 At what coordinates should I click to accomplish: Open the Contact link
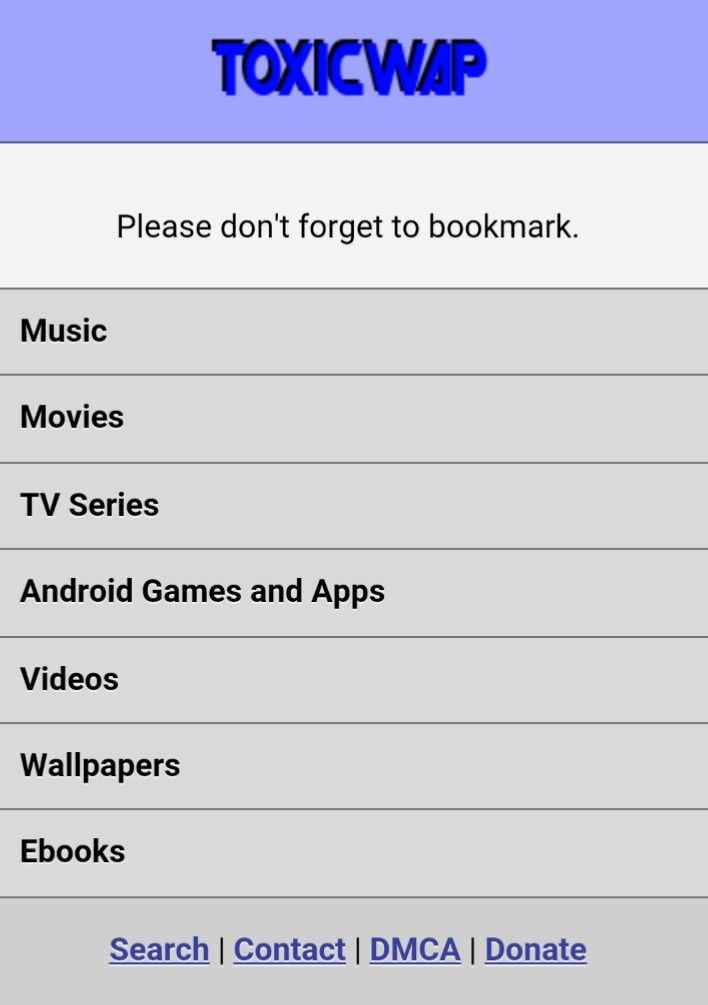click(289, 949)
